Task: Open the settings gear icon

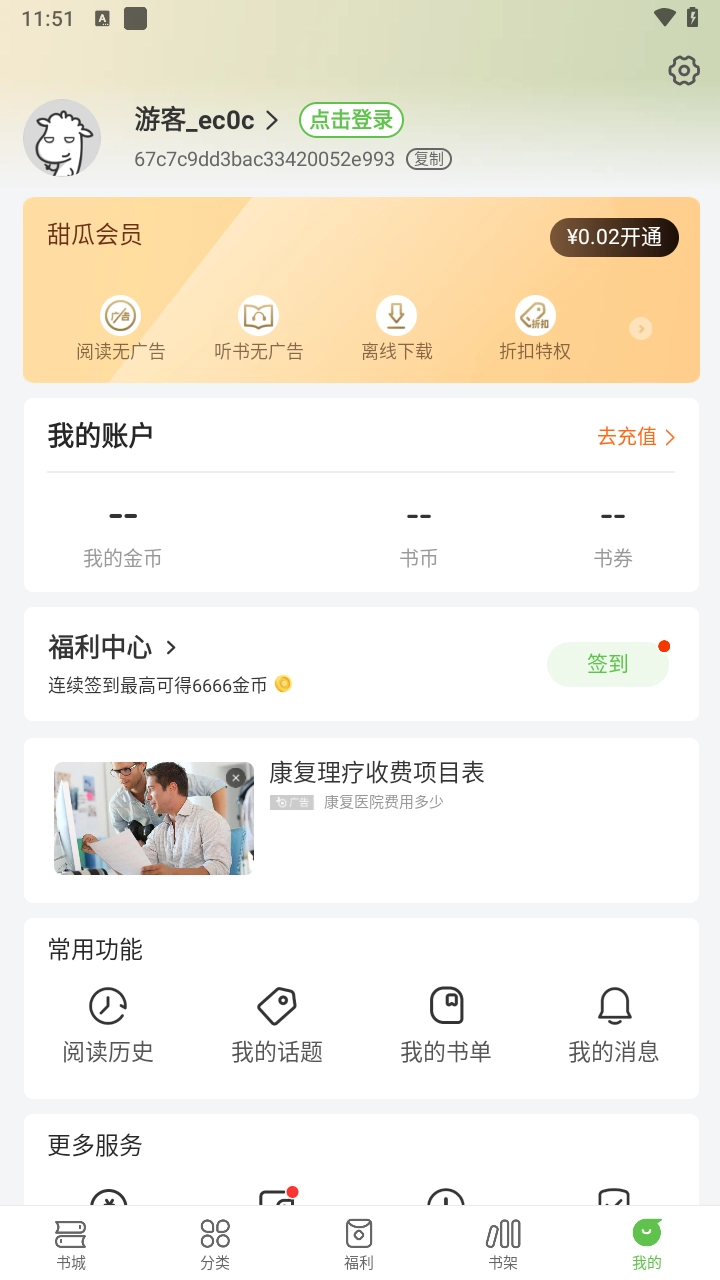Action: [x=684, y=70]
